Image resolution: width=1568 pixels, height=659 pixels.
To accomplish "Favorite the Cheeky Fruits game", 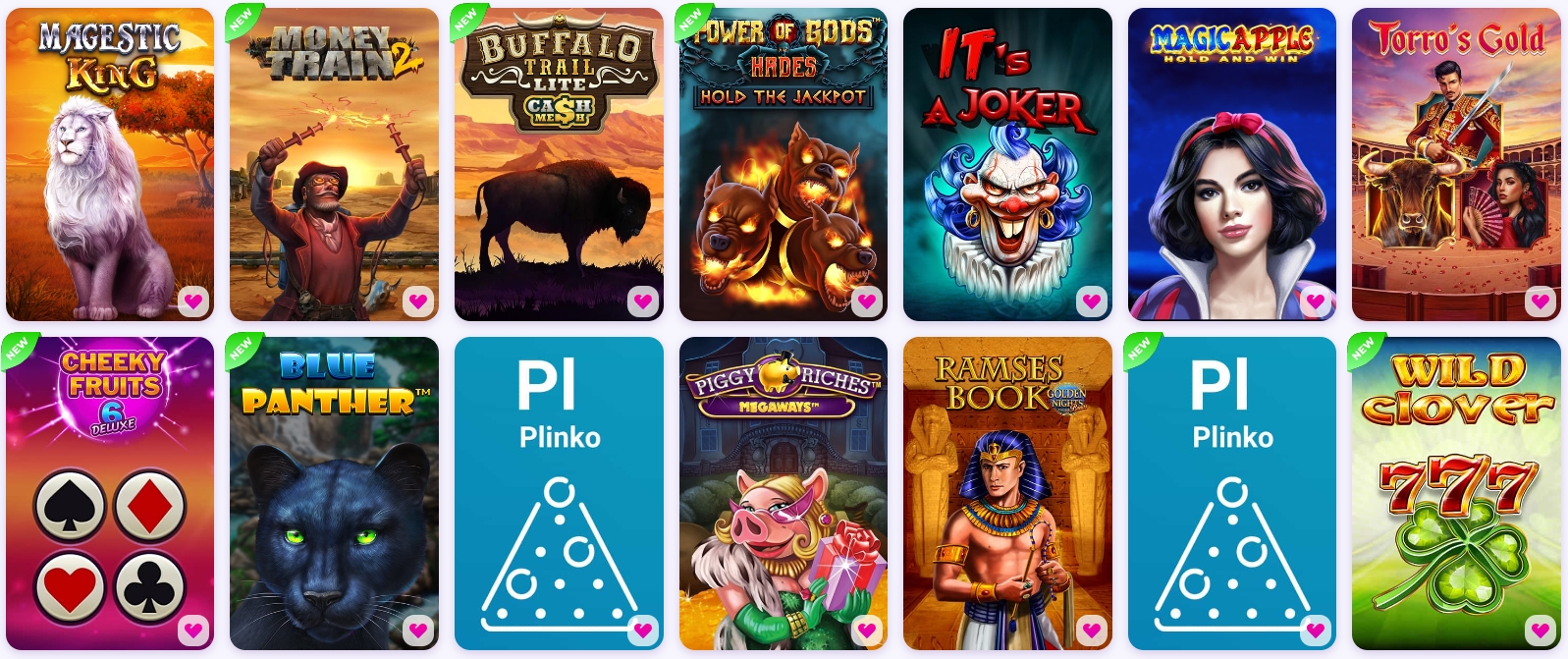I will pyautogui.click(x=193, y=630).
